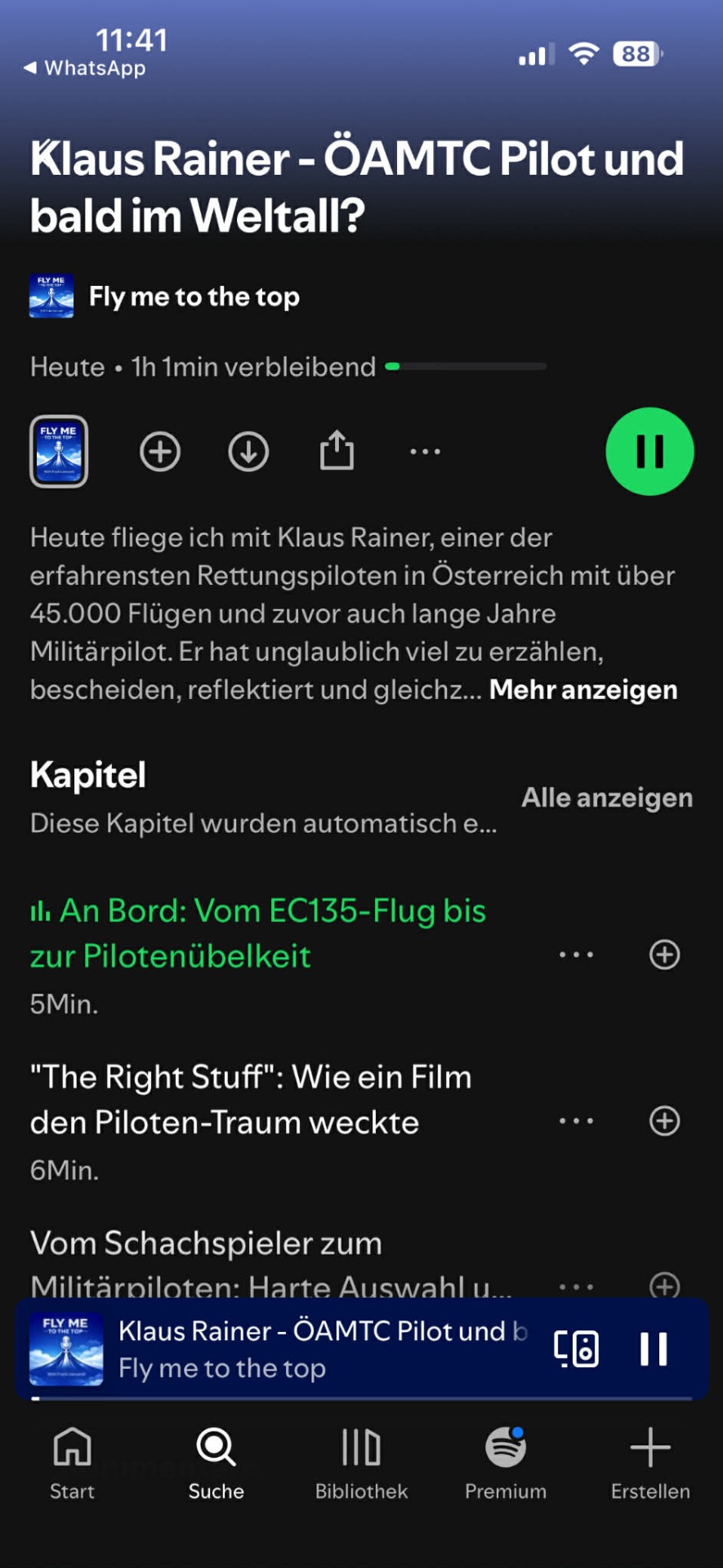This screenshot has height=1568, width=723.
Task: Open the podcast 'Fly me to the top'
Action: pos(194,296)
